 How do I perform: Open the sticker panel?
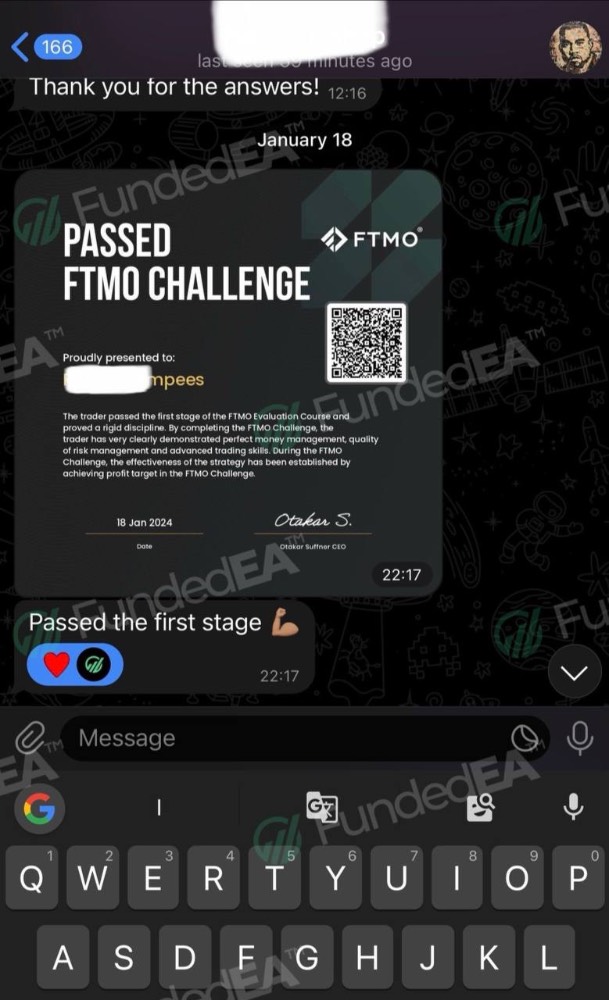(524, 739)
